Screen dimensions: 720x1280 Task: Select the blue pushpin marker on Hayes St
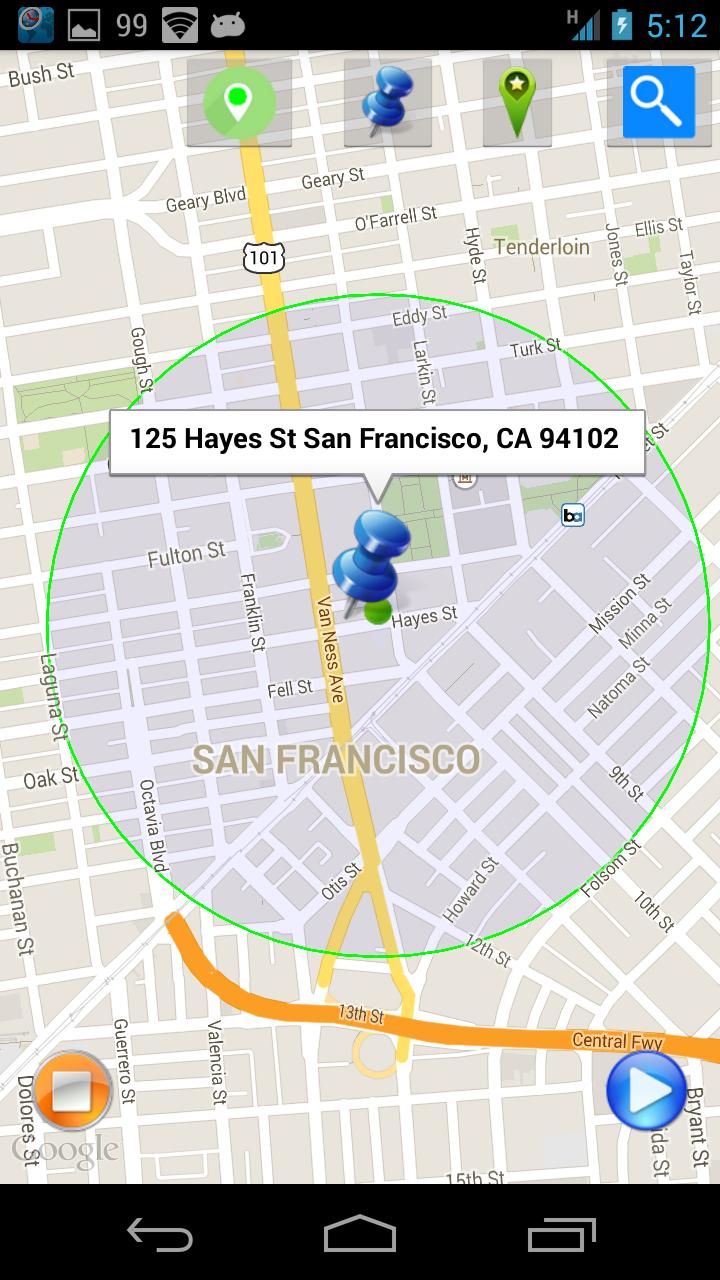[x=373, y=560]
